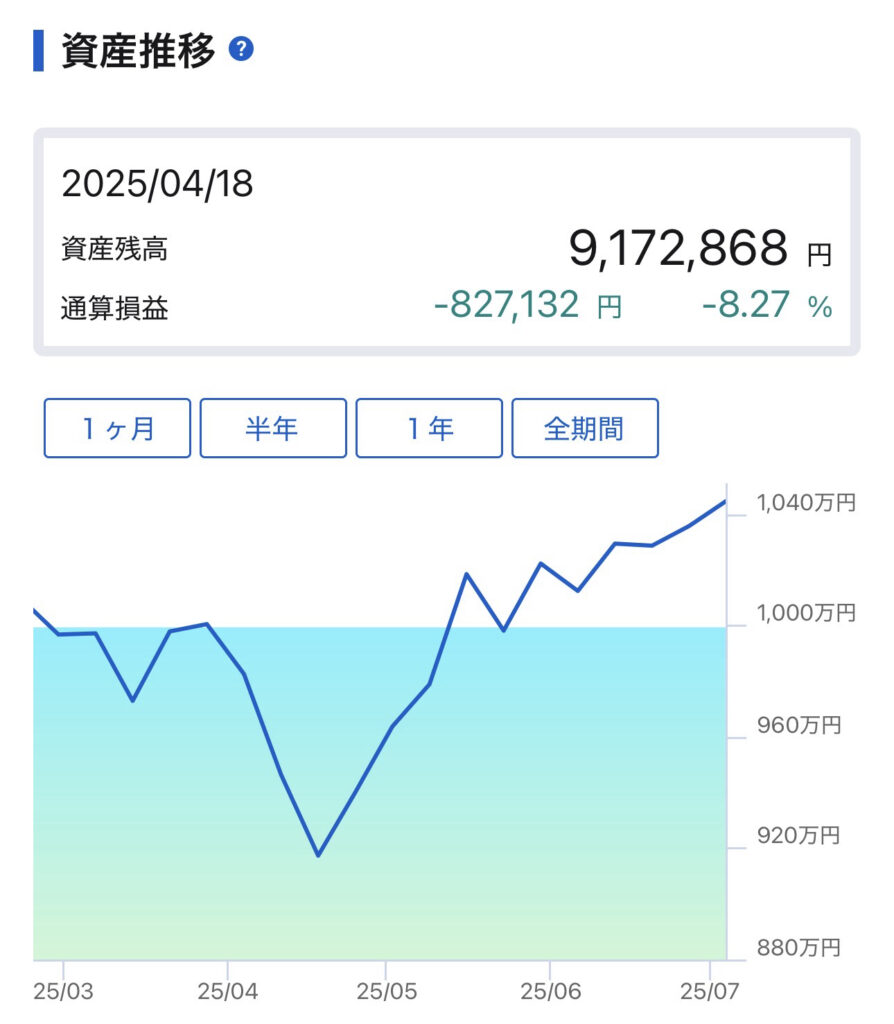The width and height of the screenshot is (894, 1024).
Task: Open the help icon beside 資産推移
Action: click(241, 49)
